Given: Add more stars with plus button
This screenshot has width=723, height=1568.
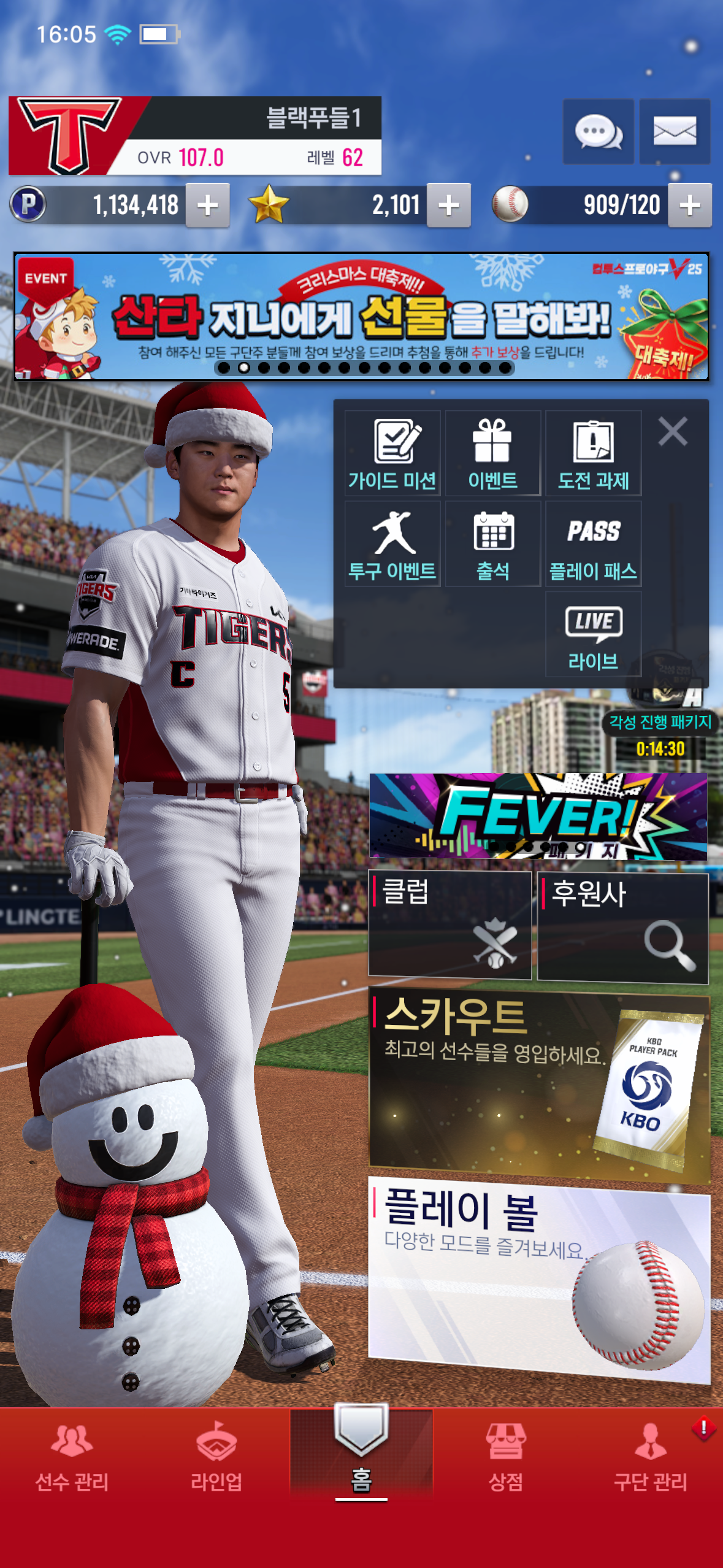Looking at the screenshot, I should coord(449,206).
